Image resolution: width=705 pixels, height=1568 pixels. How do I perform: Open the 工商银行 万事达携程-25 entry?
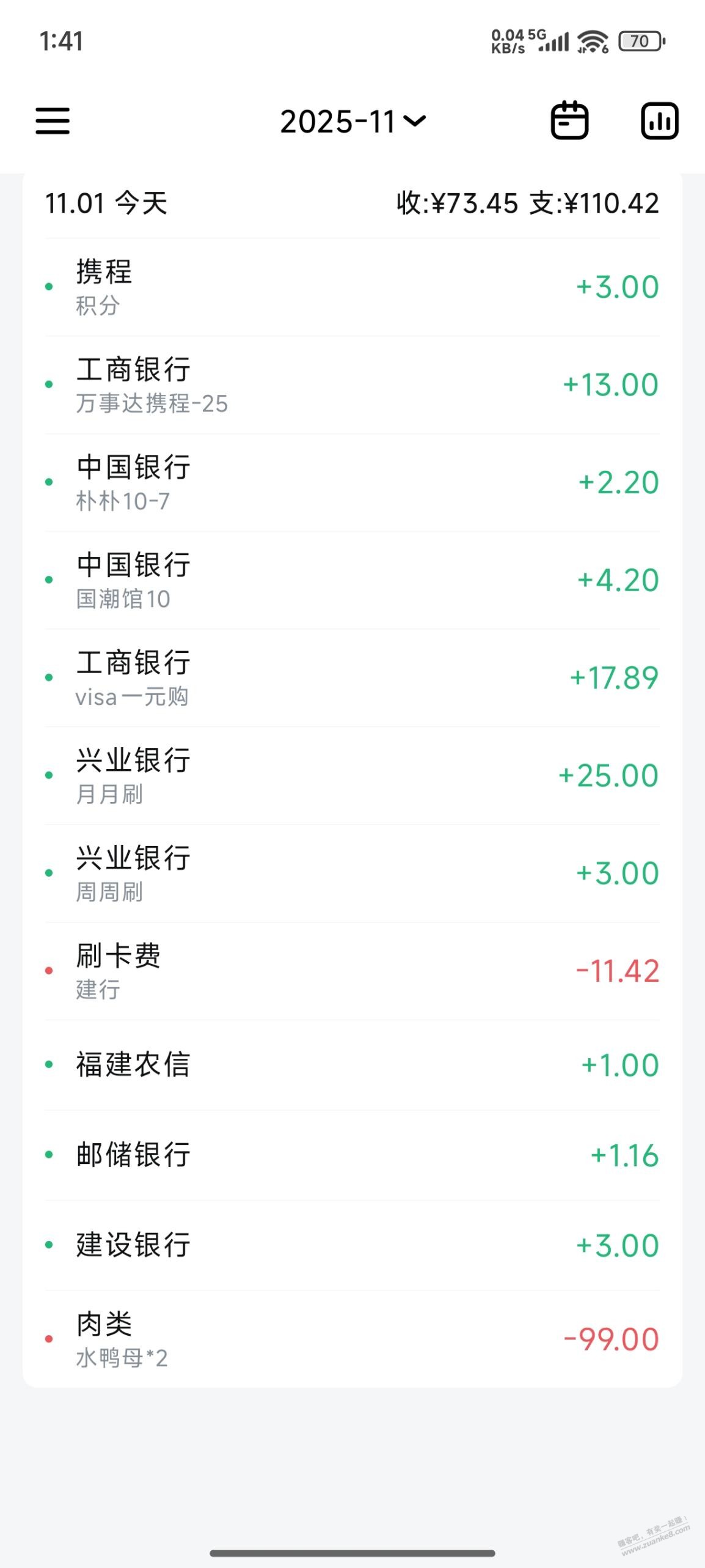coord(352,385)
